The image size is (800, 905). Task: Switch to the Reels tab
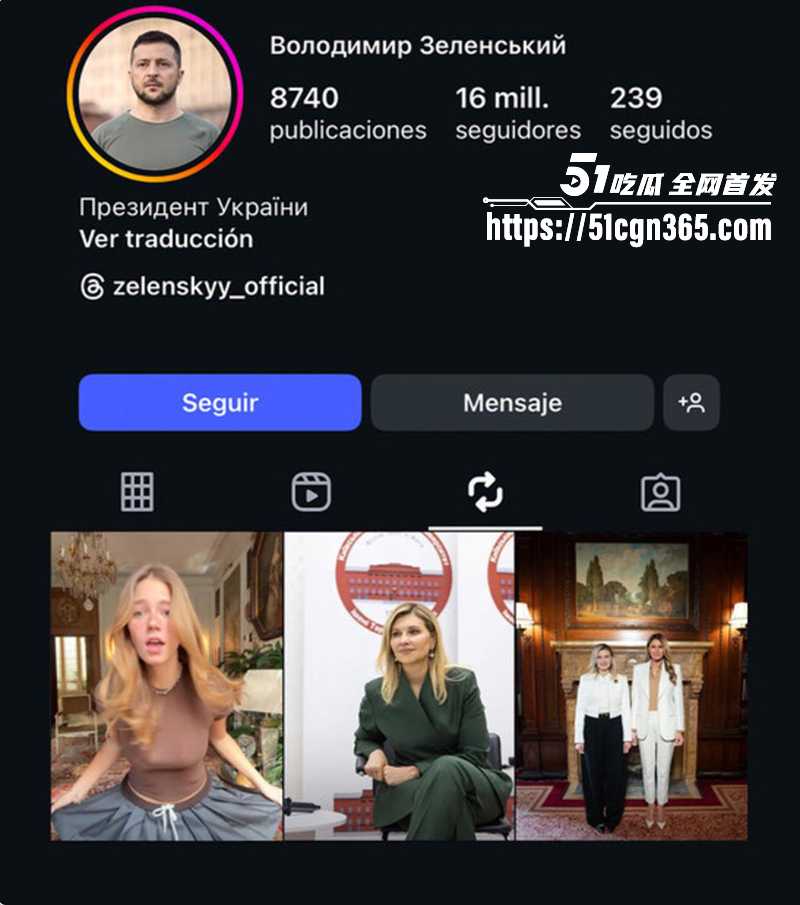[x=311, y=492]
